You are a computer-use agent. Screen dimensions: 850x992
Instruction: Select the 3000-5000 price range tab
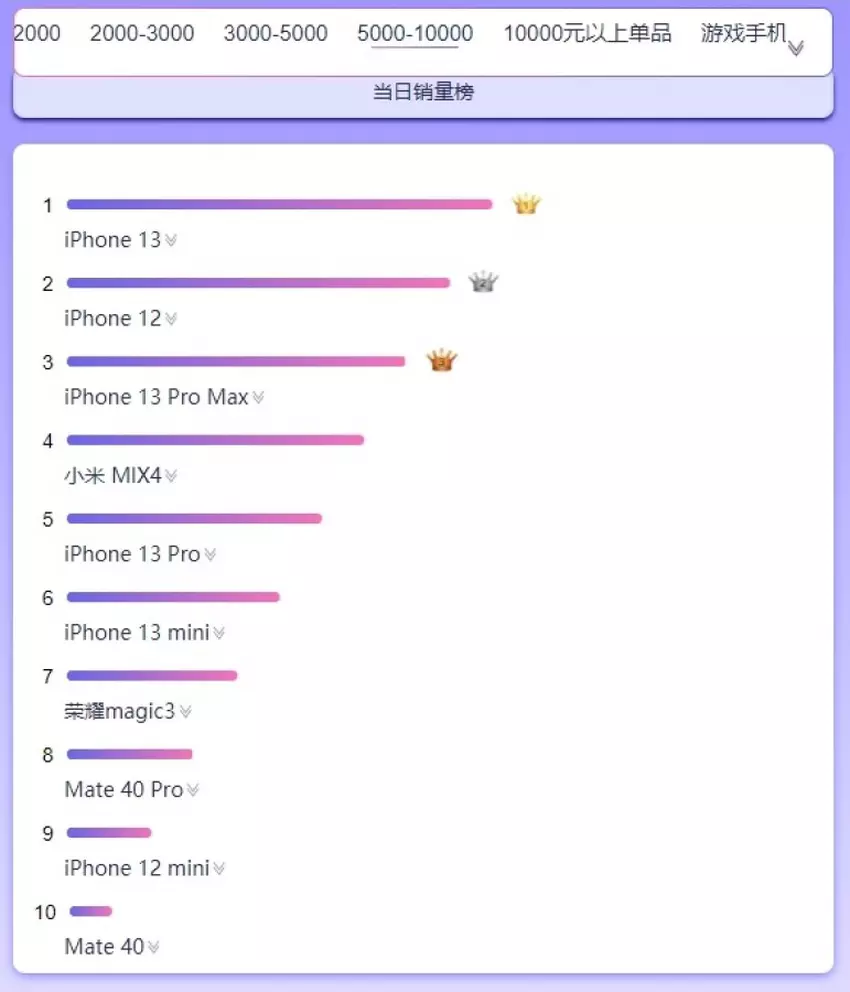275,34
